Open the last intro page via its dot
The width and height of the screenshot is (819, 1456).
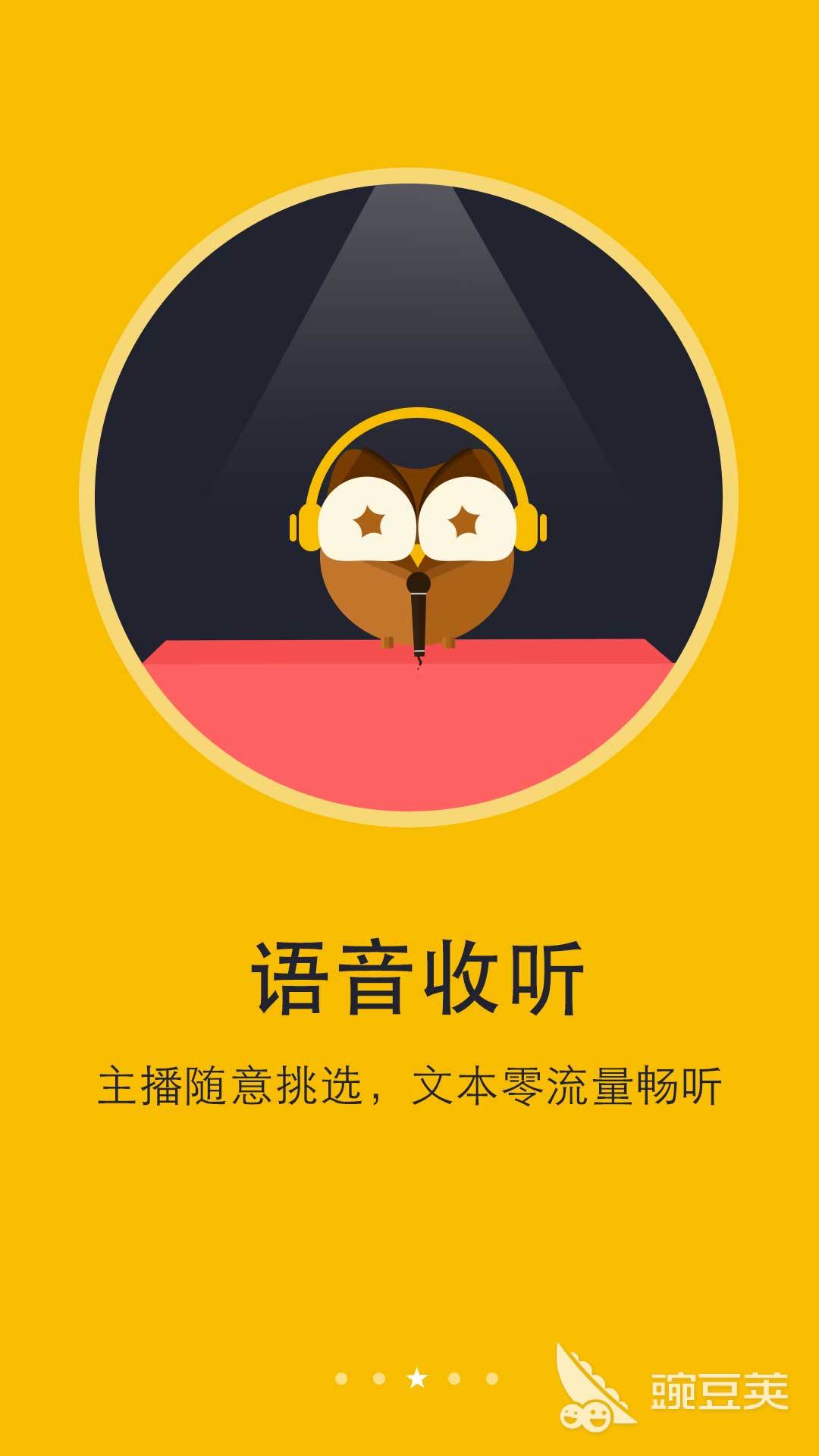[x=491, y=1378]
